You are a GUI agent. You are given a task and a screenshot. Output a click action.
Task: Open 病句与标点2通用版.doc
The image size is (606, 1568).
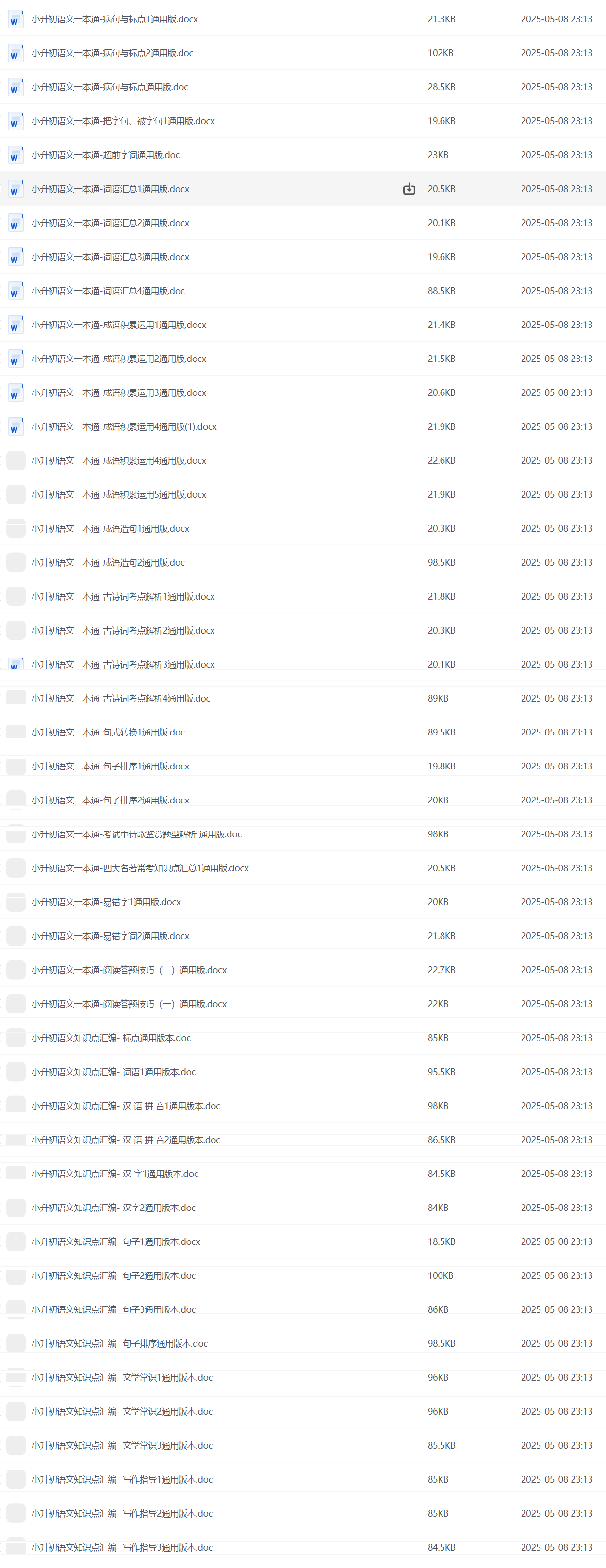[112, 53]
